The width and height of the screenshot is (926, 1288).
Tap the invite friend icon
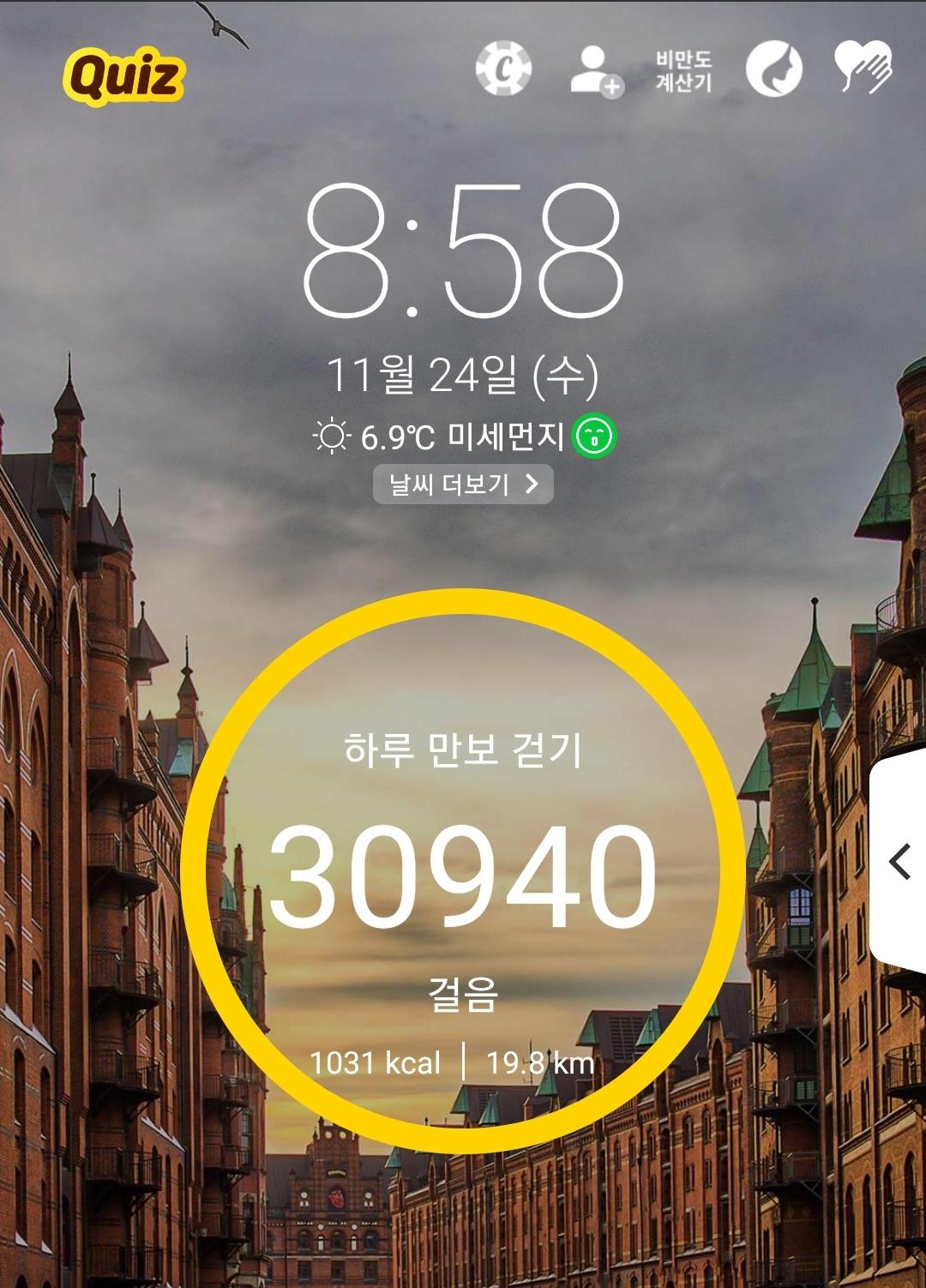pyautogui.click(x=595, y=70)
